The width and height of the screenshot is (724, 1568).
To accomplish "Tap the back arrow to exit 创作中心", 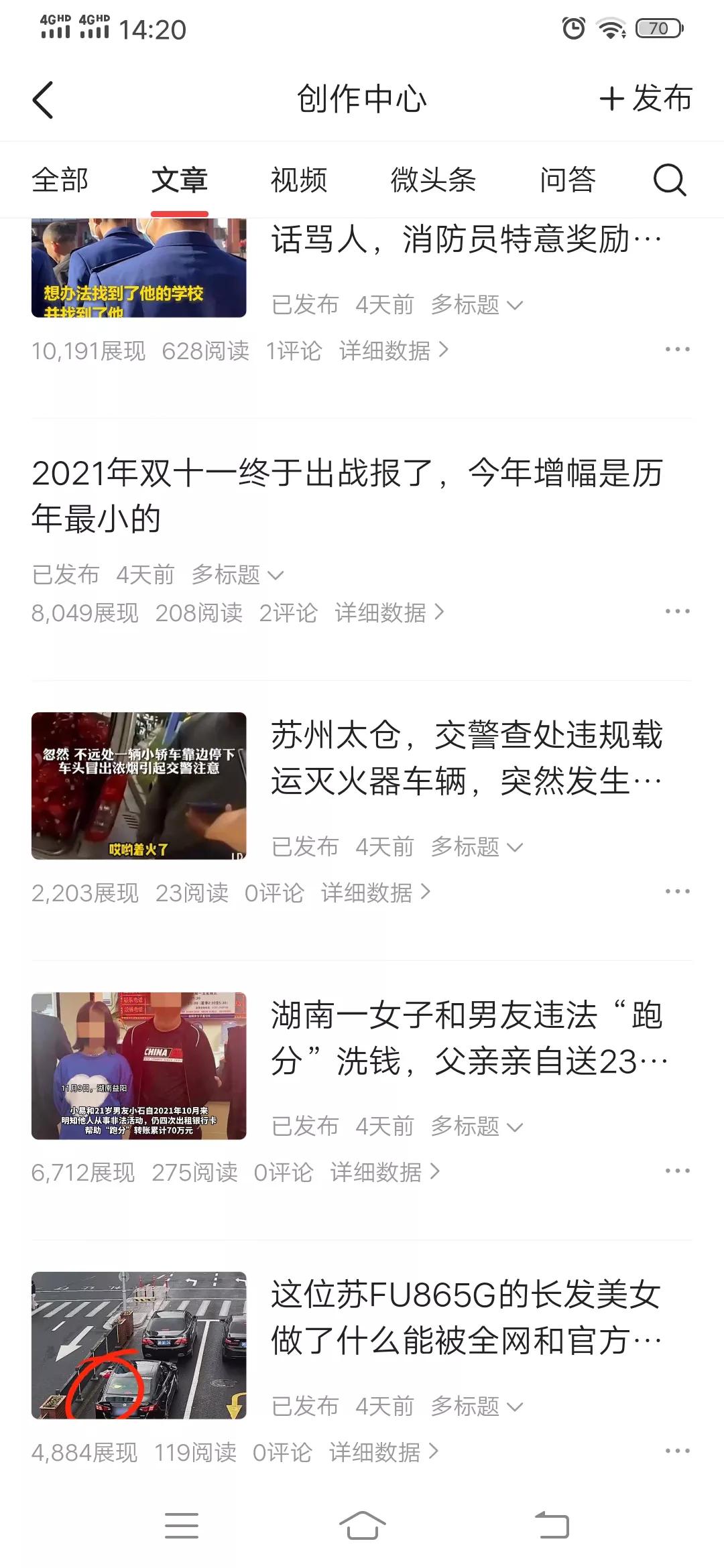I will coord(42,98).
